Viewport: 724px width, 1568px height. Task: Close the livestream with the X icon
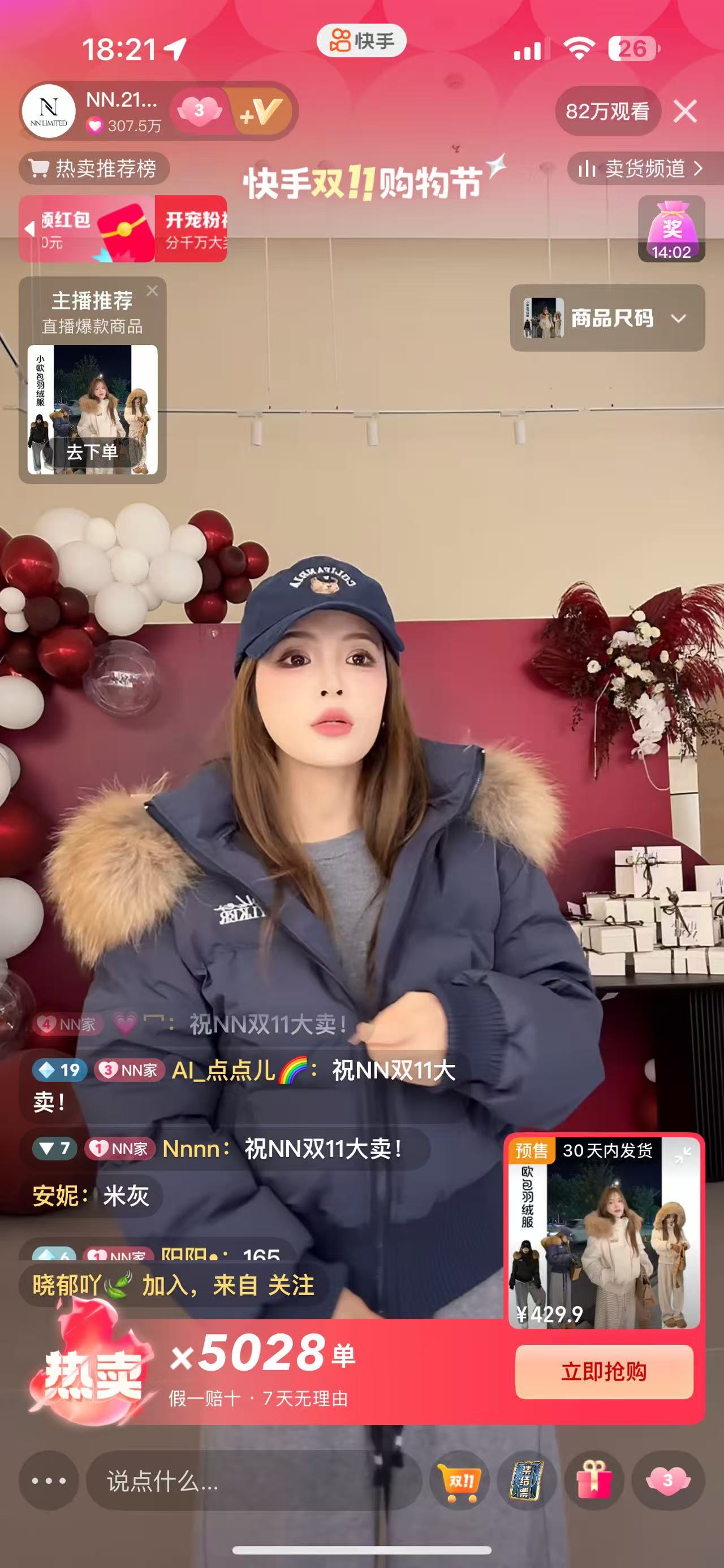[x=685, y=111]
